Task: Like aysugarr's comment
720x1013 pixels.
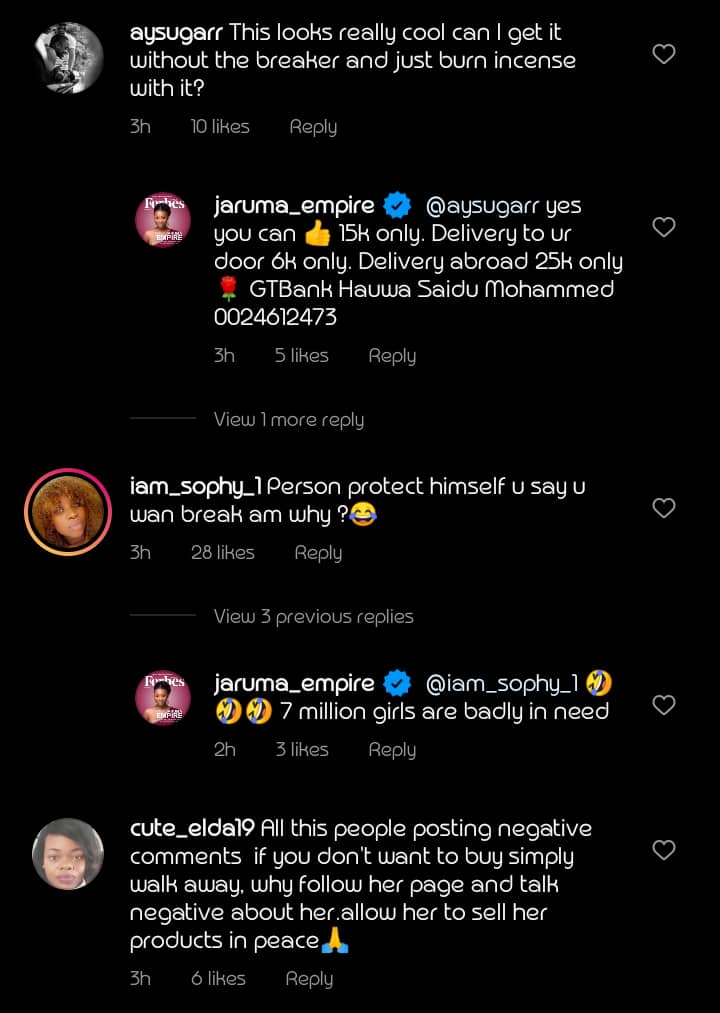Action: click(x=664, y=54)
